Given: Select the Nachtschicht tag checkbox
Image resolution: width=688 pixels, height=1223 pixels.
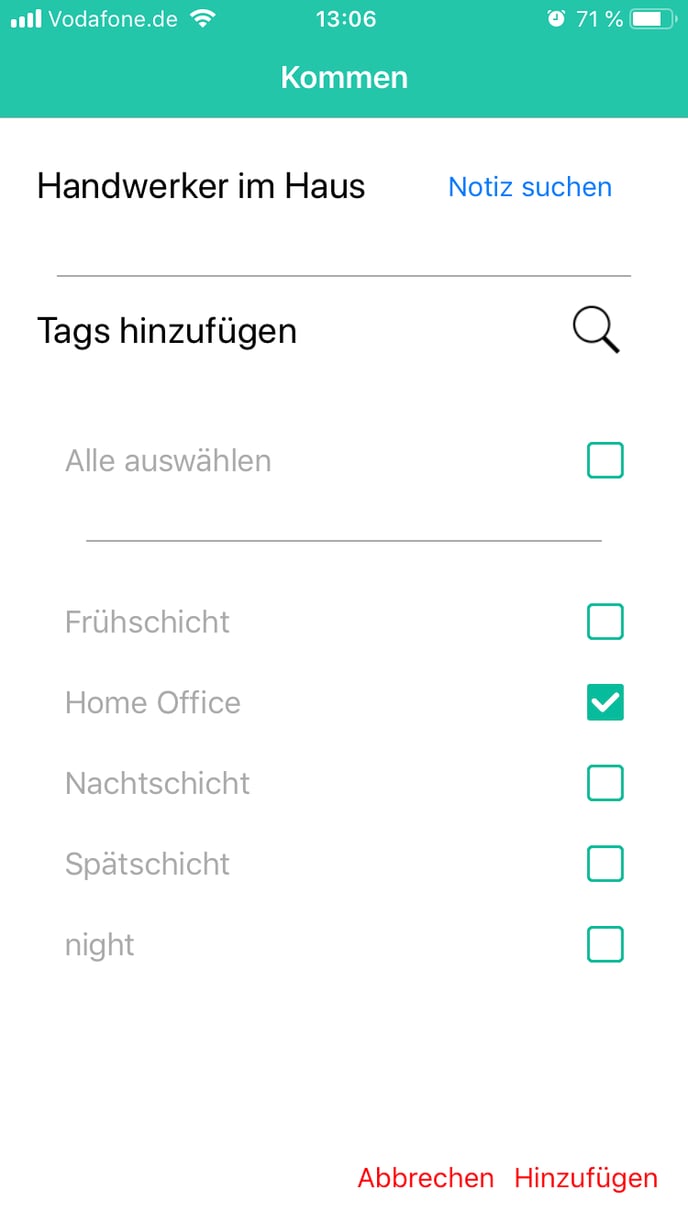Looking at the screenshot, I should [605, 783].
